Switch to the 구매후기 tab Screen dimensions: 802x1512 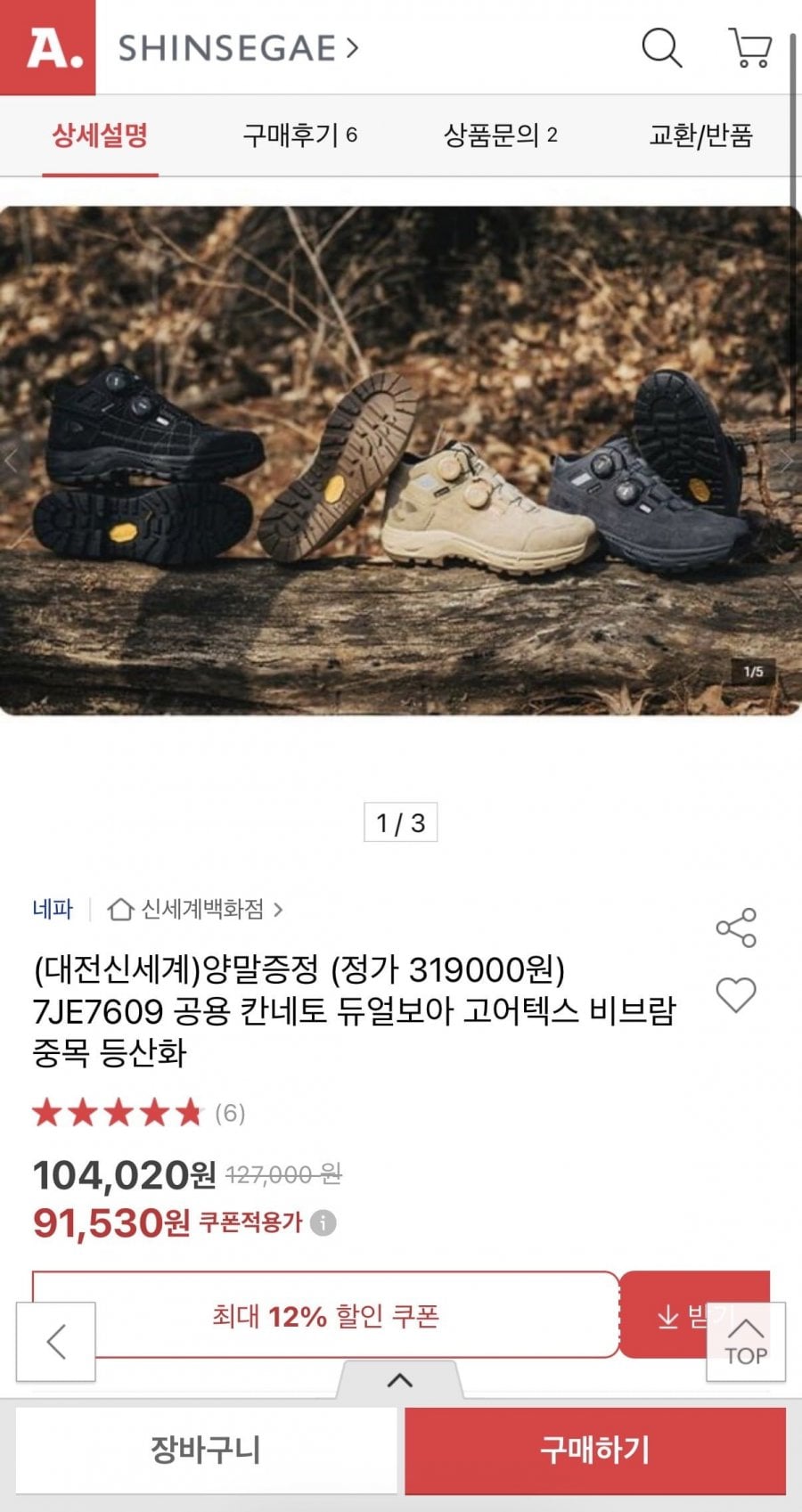[299, 135]
